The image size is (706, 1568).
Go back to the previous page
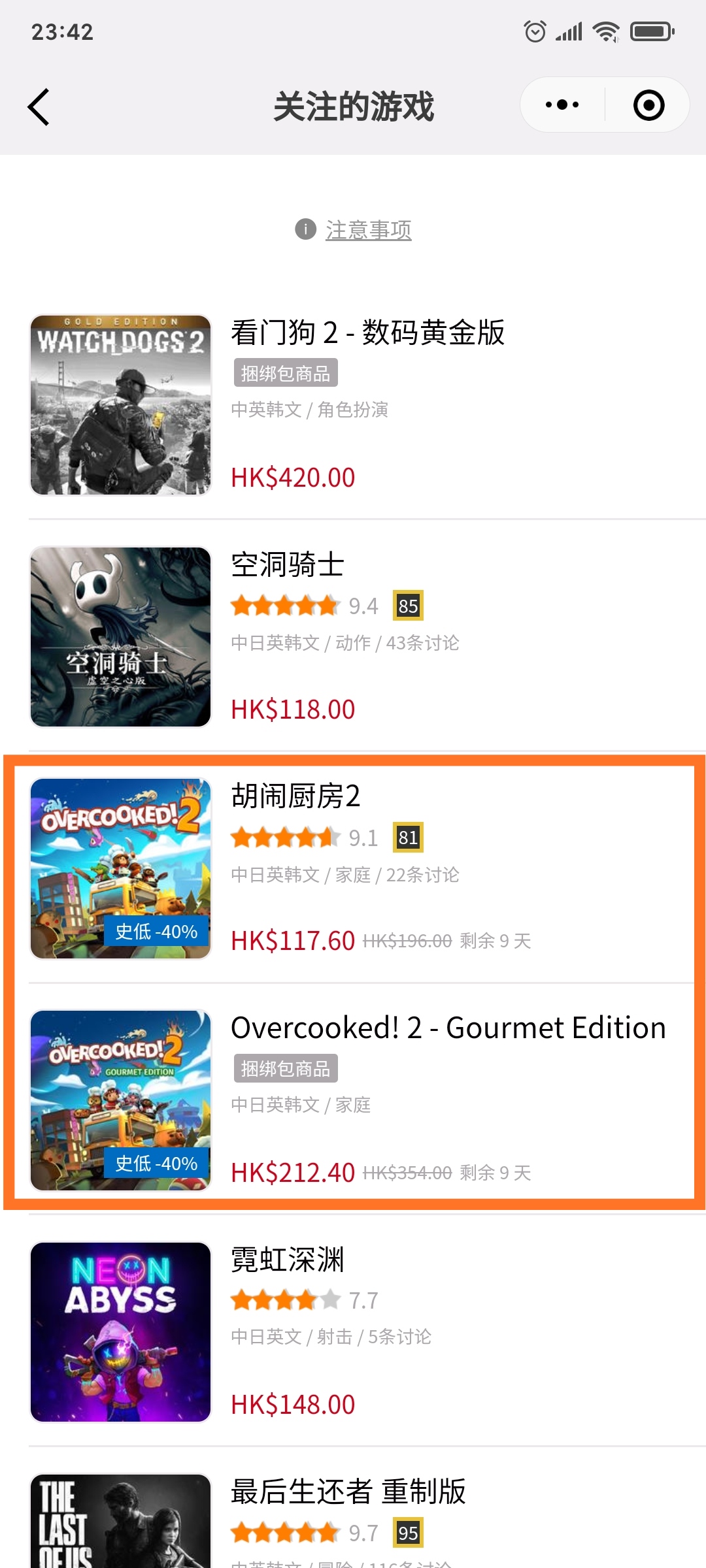39,106
